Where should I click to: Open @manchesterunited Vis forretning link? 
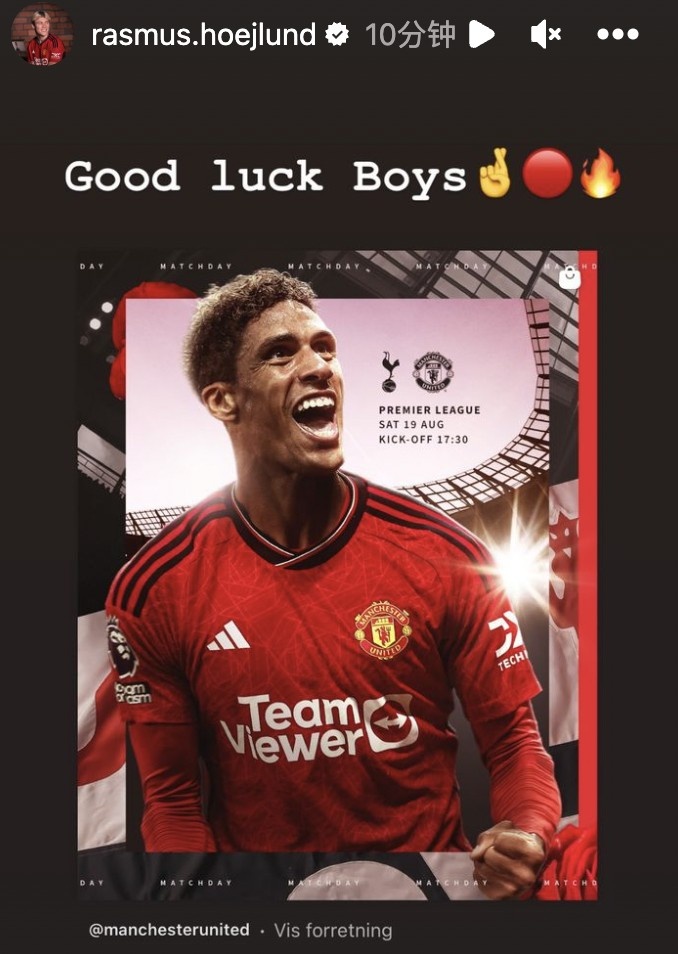point(240,930)
